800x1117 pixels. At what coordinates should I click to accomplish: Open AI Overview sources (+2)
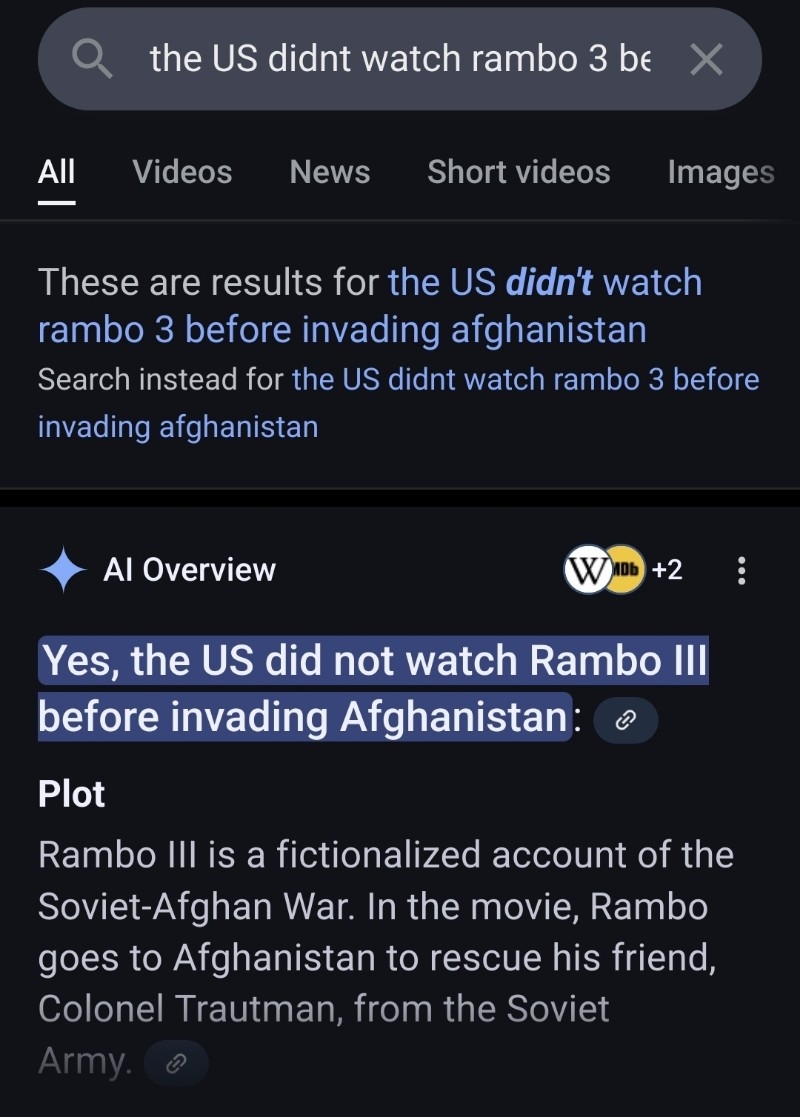(625, 570)
